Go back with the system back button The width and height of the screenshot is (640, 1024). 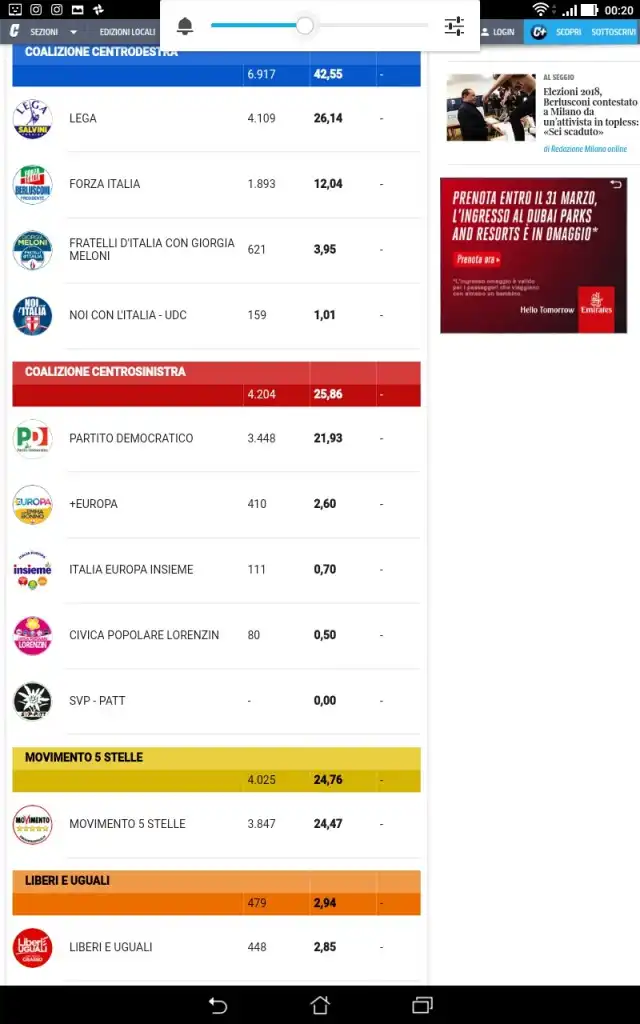217,1005
